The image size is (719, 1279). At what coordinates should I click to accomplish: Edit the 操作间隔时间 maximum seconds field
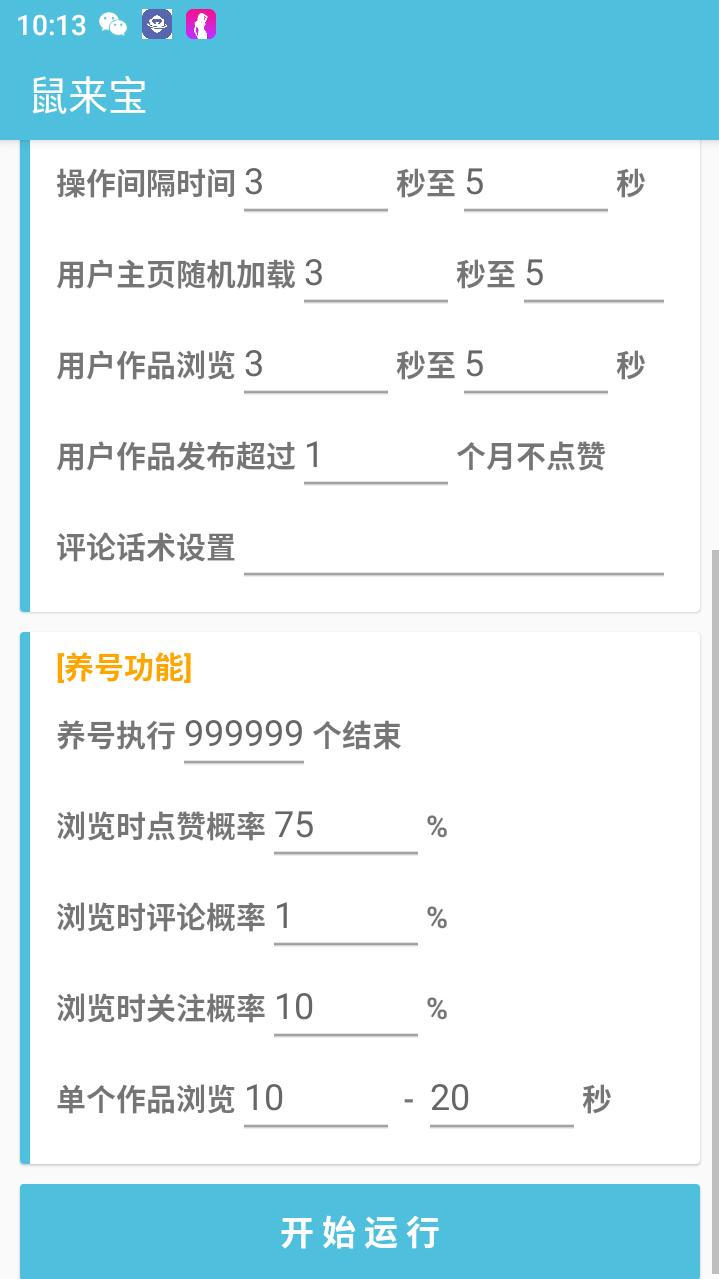pos(535,184)
